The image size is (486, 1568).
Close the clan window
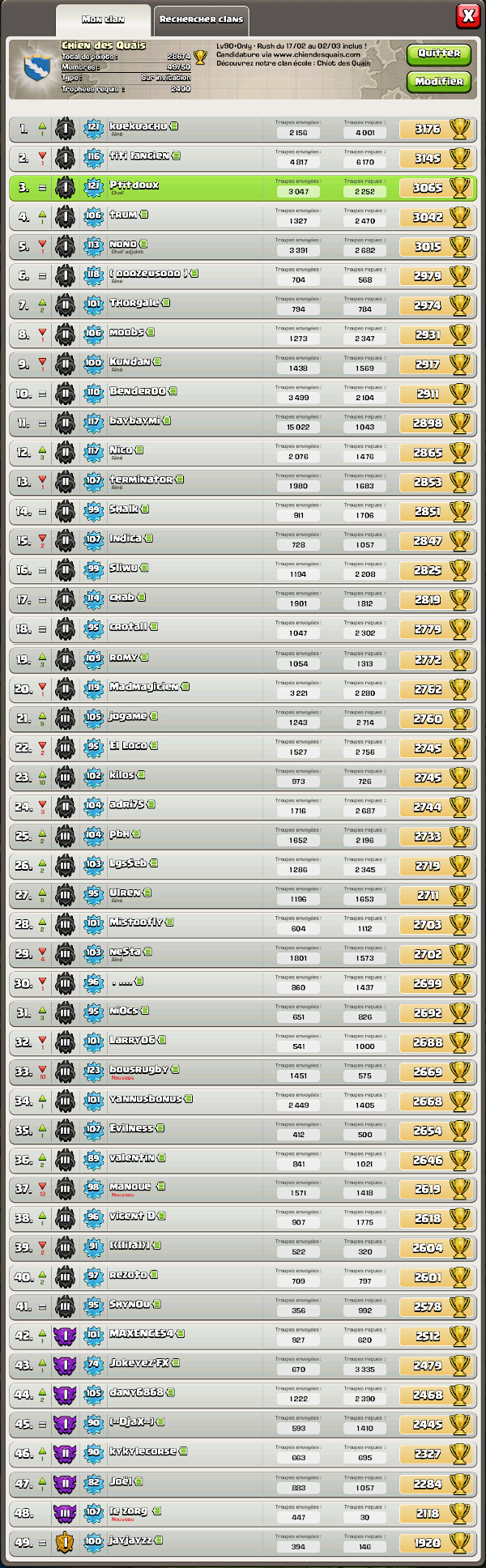(x=467, y=15)
